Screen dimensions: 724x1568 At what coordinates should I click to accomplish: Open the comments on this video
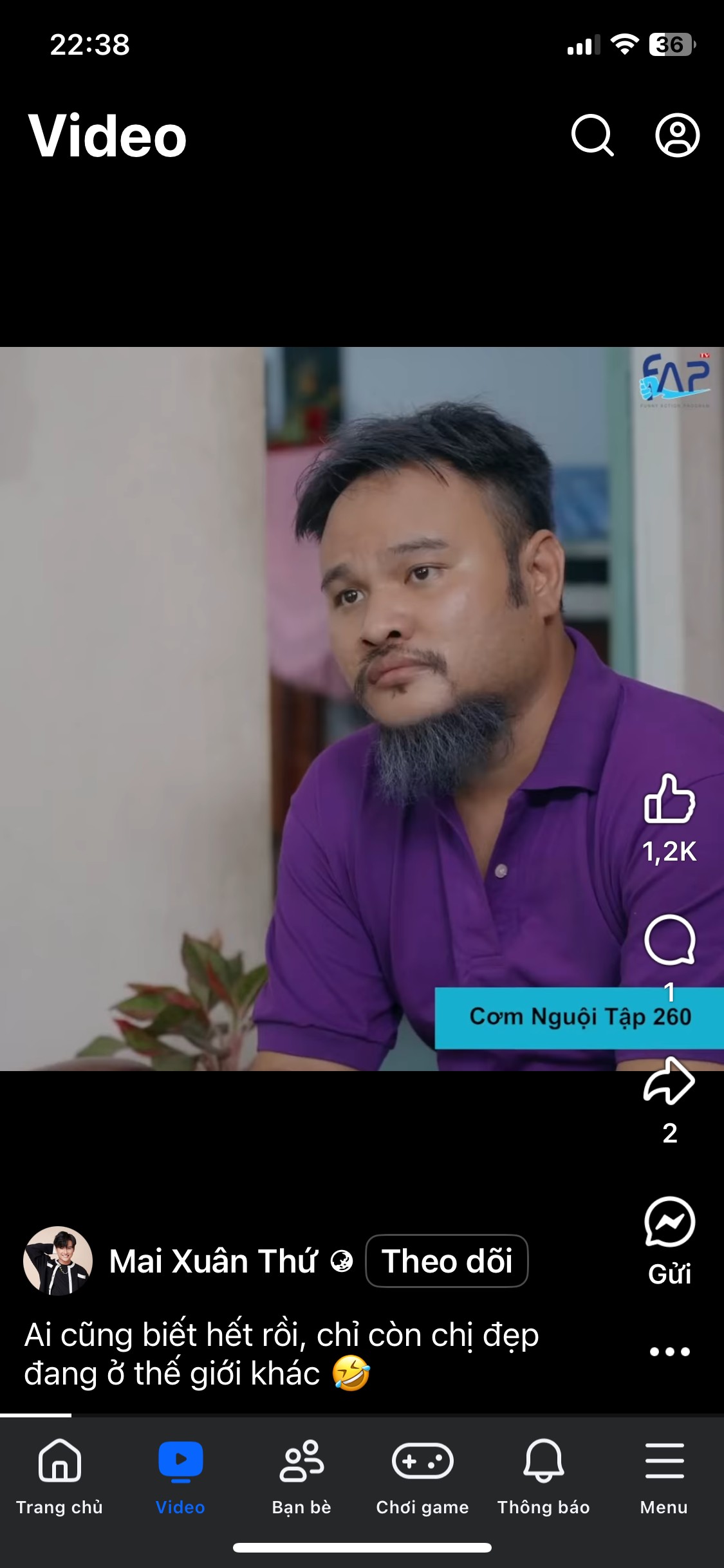tap(669, 940)
